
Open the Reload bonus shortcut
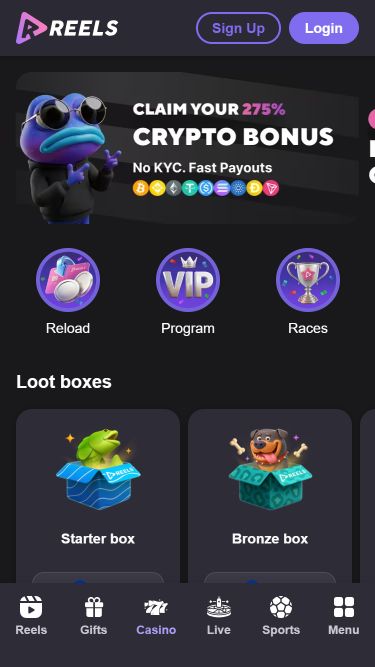click(68, 292)
